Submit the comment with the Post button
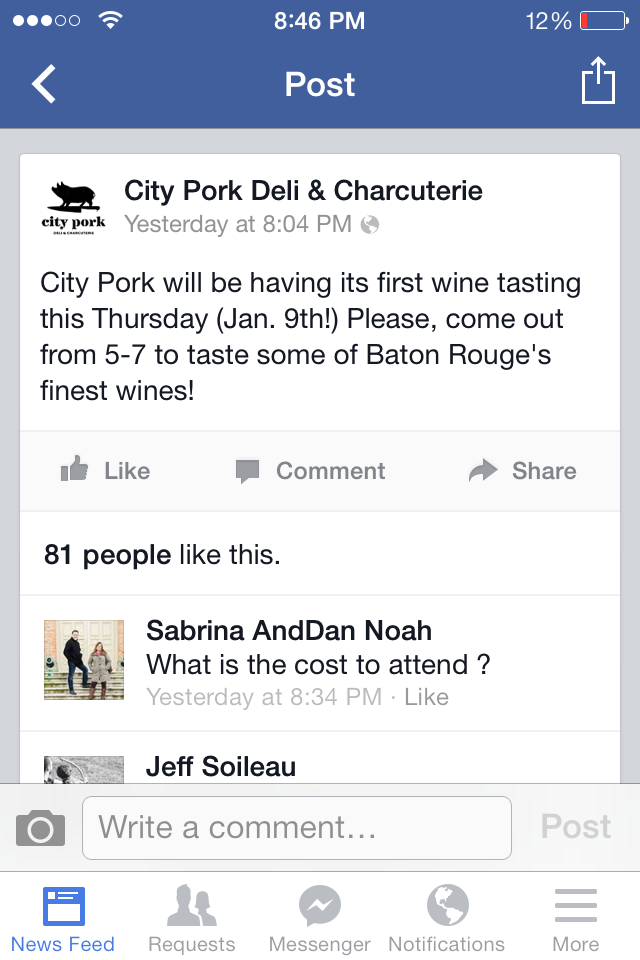 click(576, 827)
